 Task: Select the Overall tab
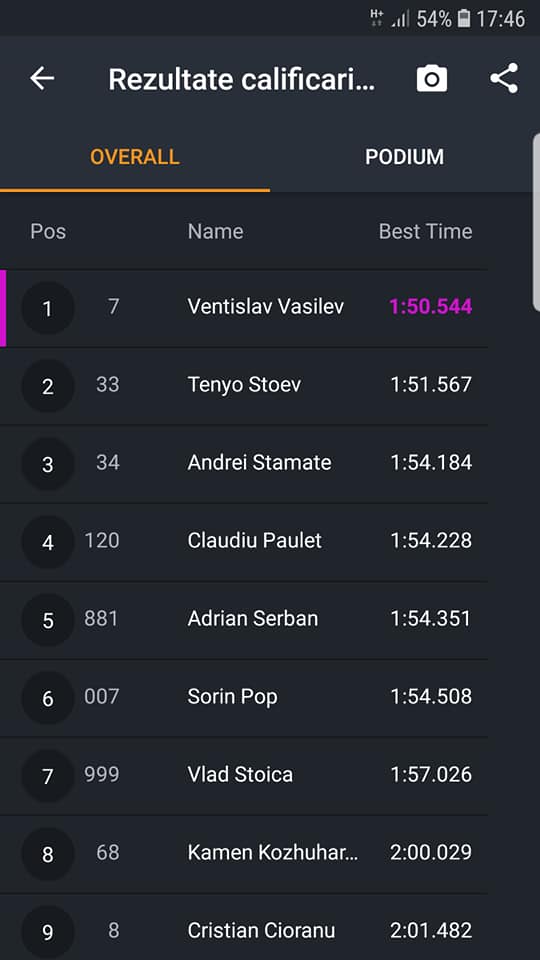(135, 157)
